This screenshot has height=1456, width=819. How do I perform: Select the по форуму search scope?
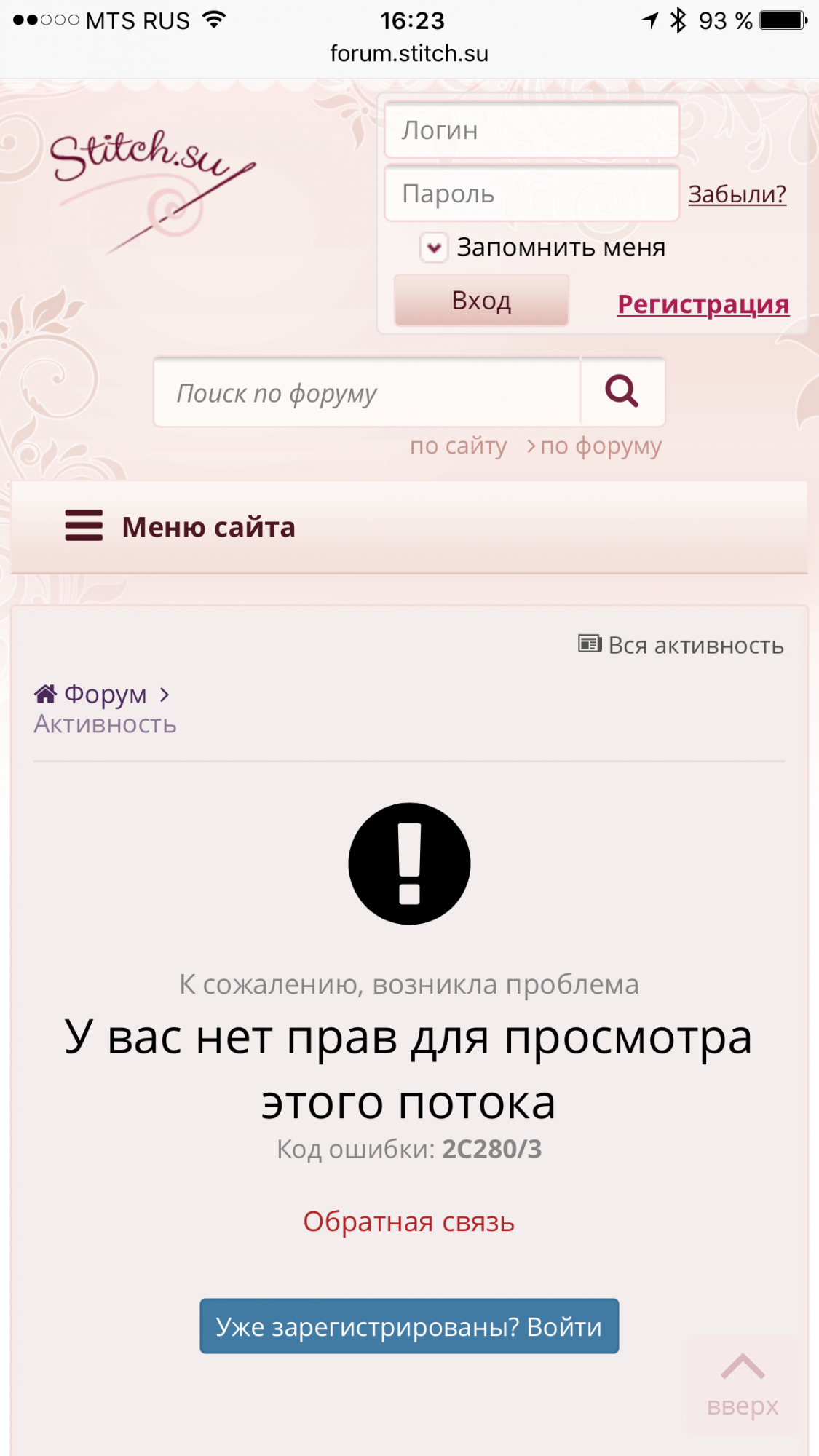600,446
